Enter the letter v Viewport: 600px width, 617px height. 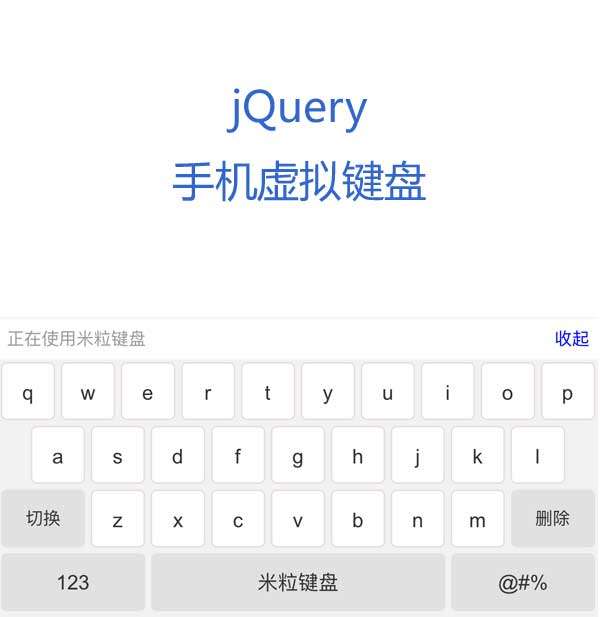[298, 520]
